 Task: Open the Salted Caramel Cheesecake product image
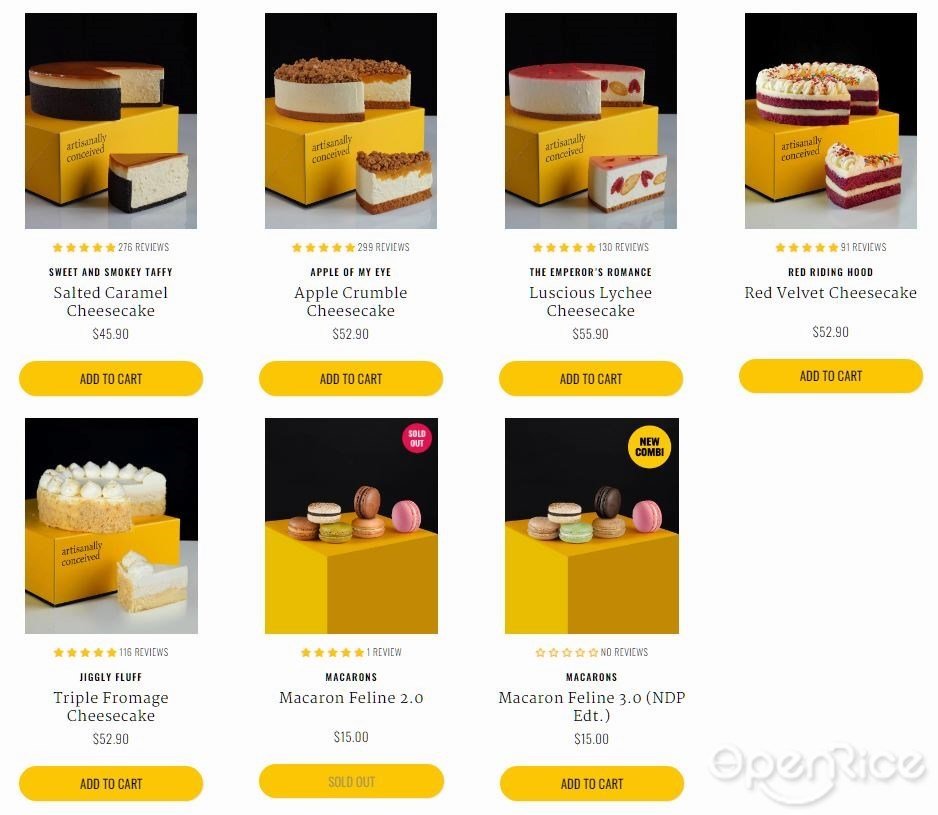111,121
